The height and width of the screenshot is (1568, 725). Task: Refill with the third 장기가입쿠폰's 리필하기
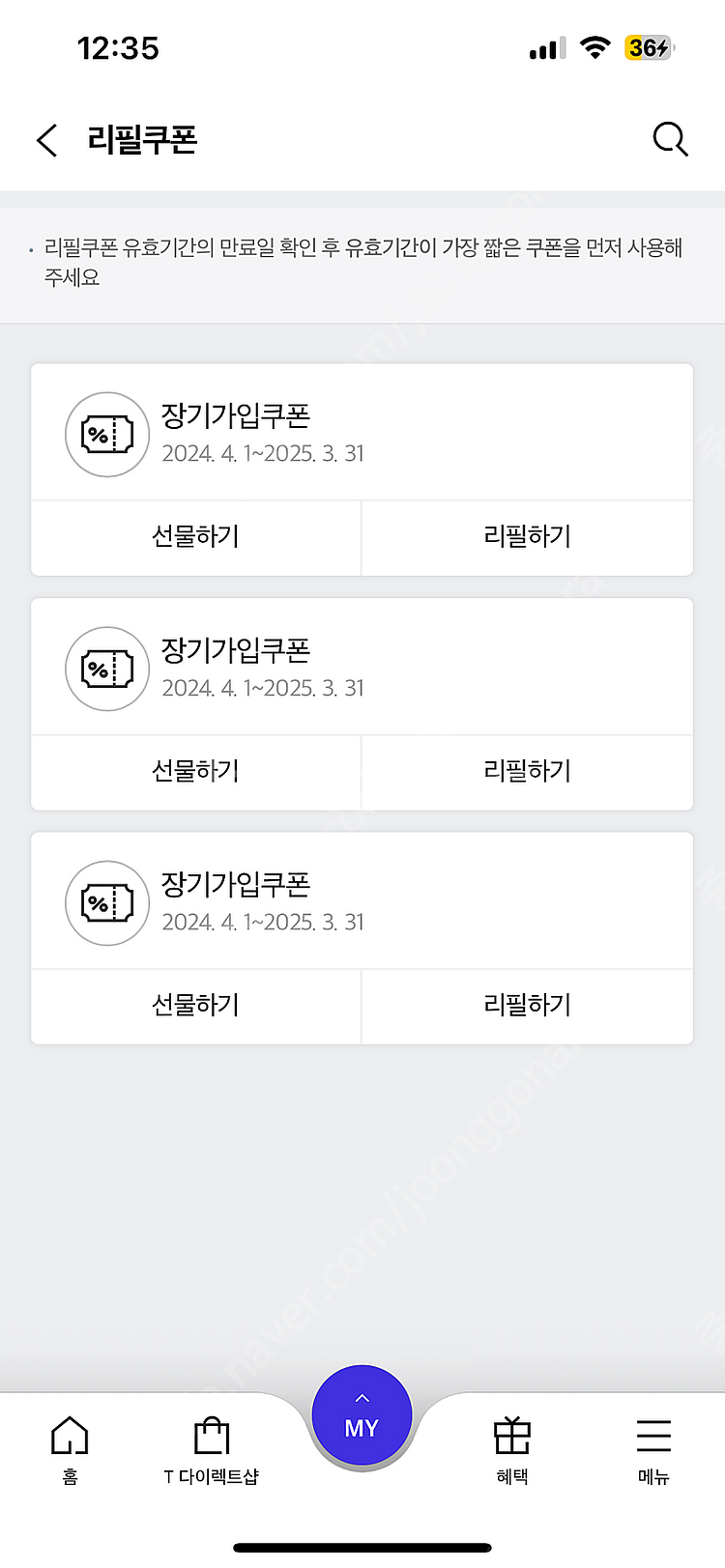pyautogui.click(x=527, y=1006)
